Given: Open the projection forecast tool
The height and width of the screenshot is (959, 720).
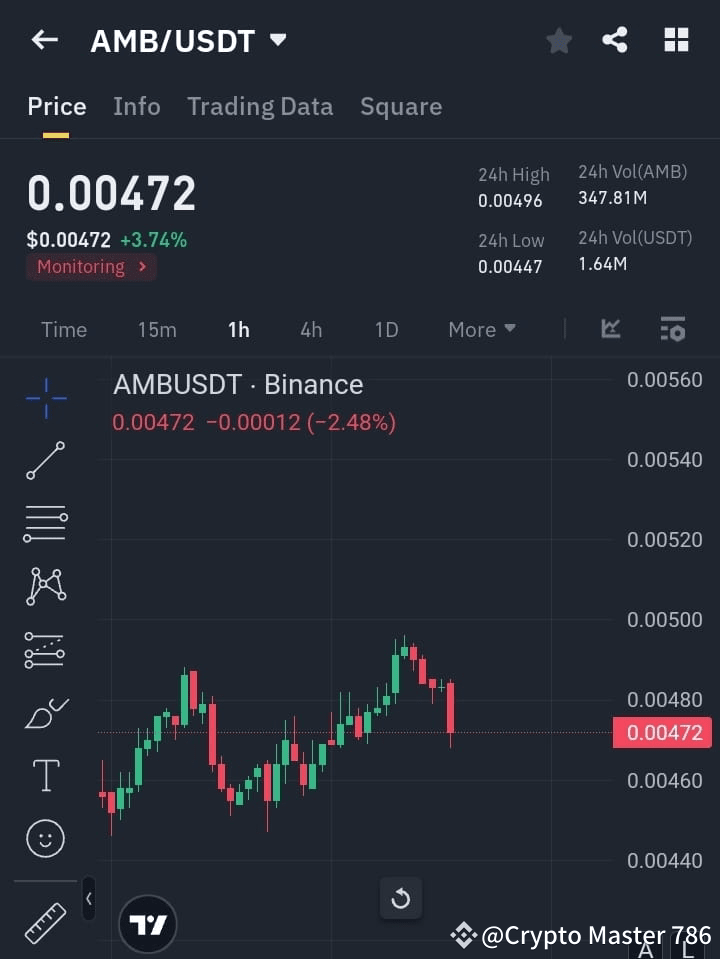Looking at the screenshot, I should click(45, 649).
